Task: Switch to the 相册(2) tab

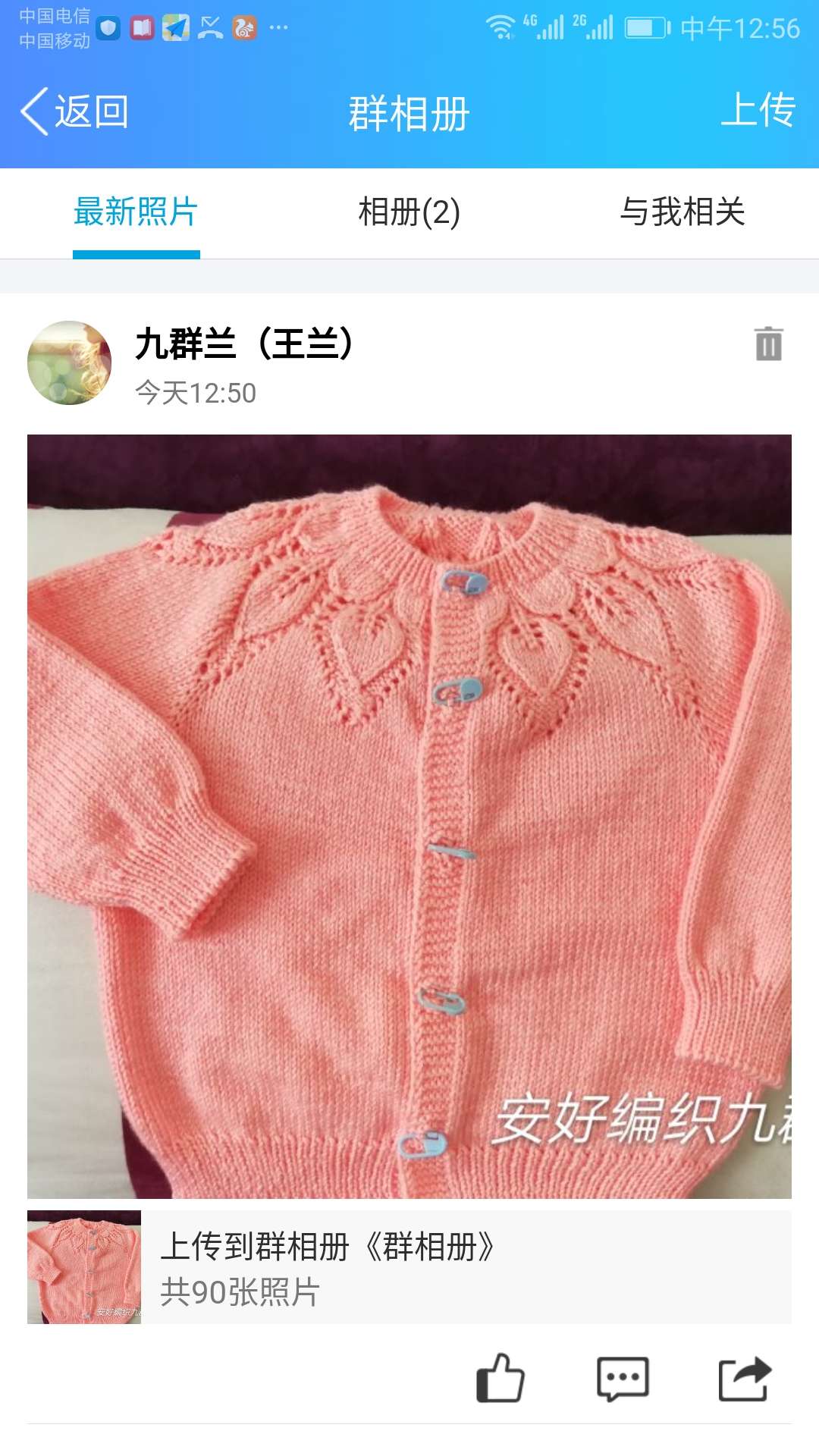Action: click(409, 212)
